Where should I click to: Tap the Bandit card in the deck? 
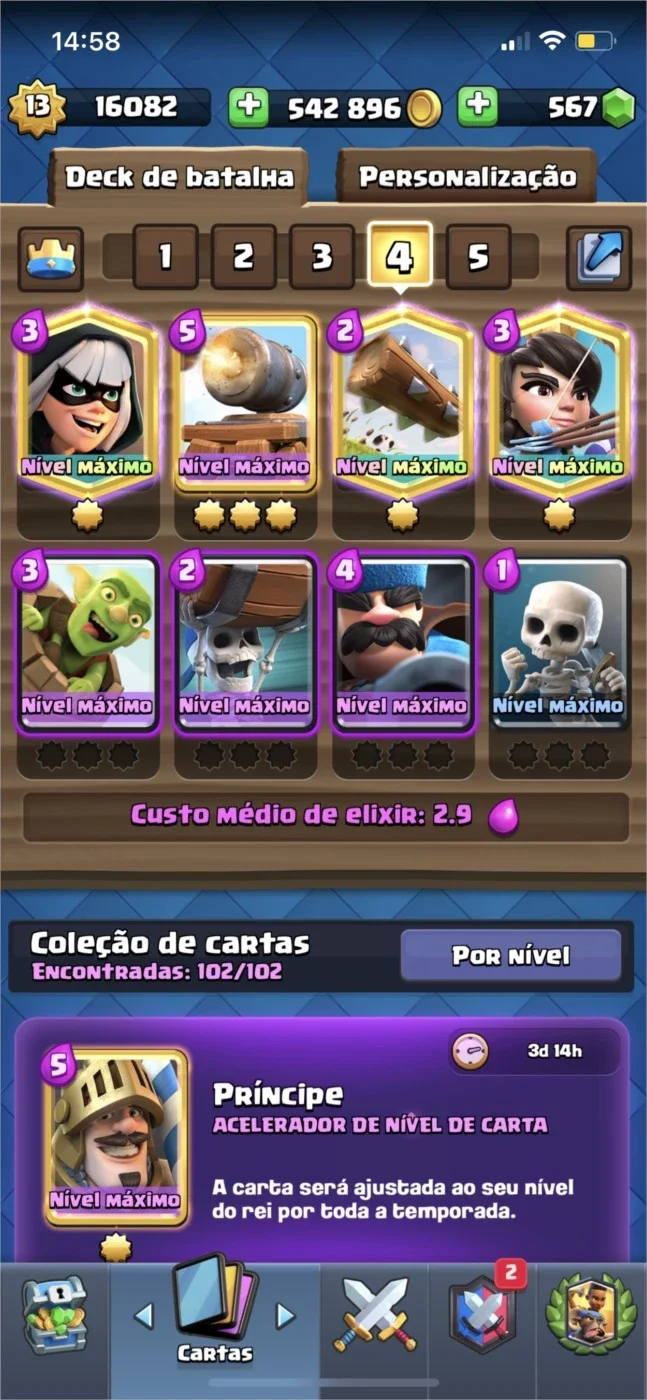tap(87, 402)
